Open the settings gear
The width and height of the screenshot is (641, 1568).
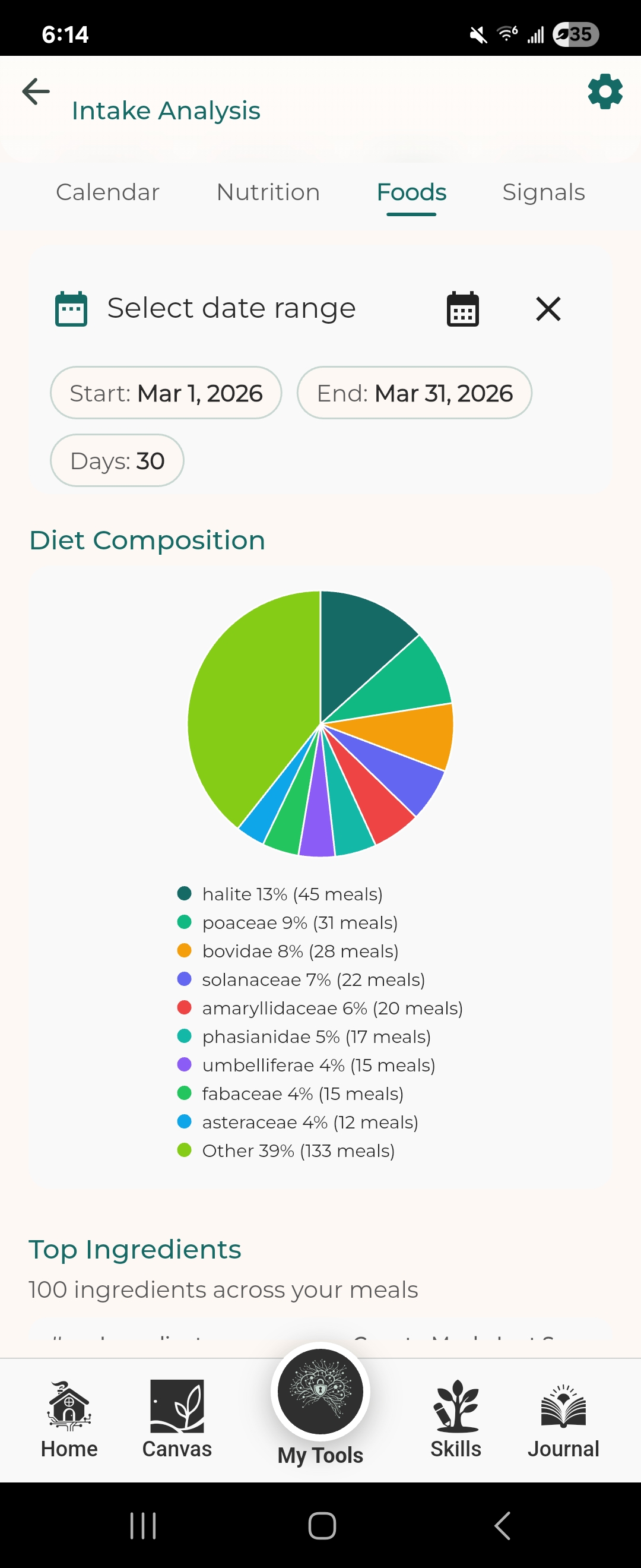click(605, 93)
